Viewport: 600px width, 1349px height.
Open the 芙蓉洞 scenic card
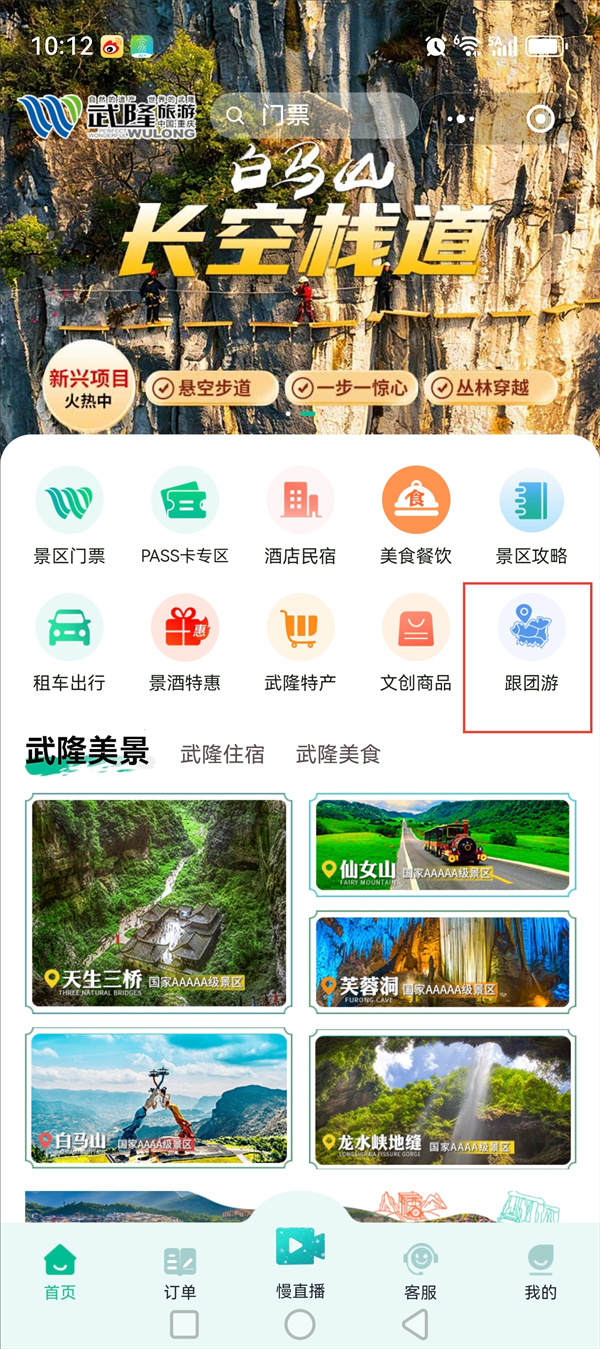[x=443, y=962]
